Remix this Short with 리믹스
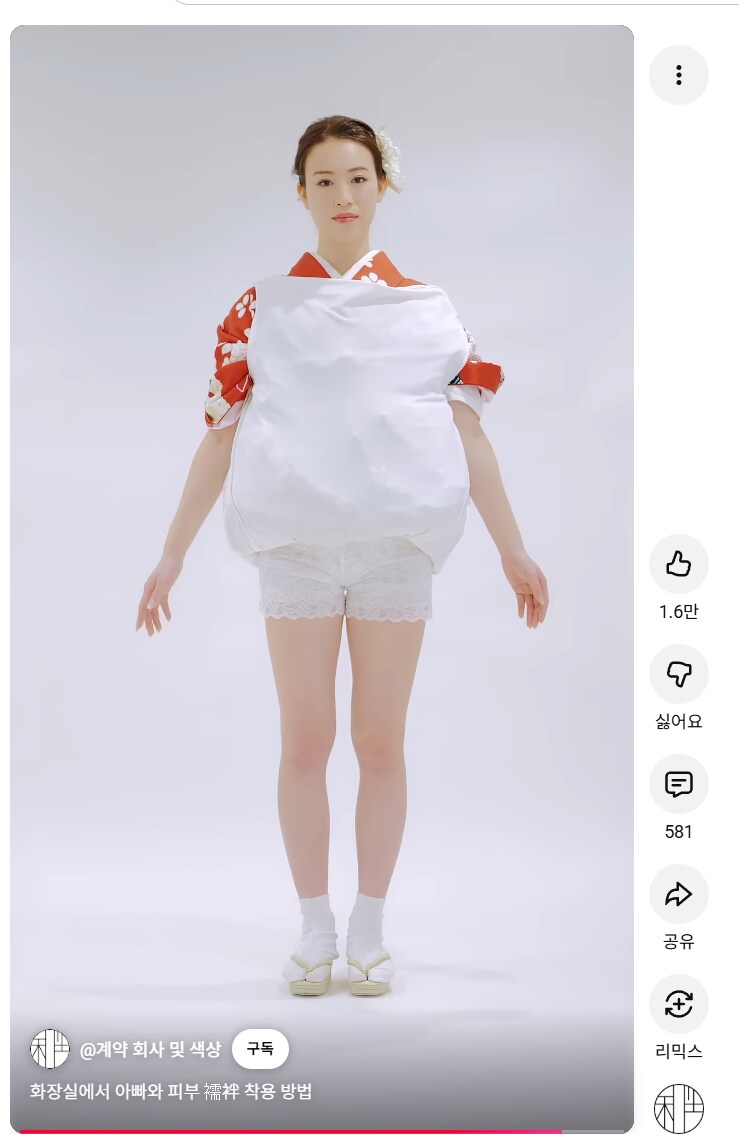Screen dimensions: 739x1147 678,1004
